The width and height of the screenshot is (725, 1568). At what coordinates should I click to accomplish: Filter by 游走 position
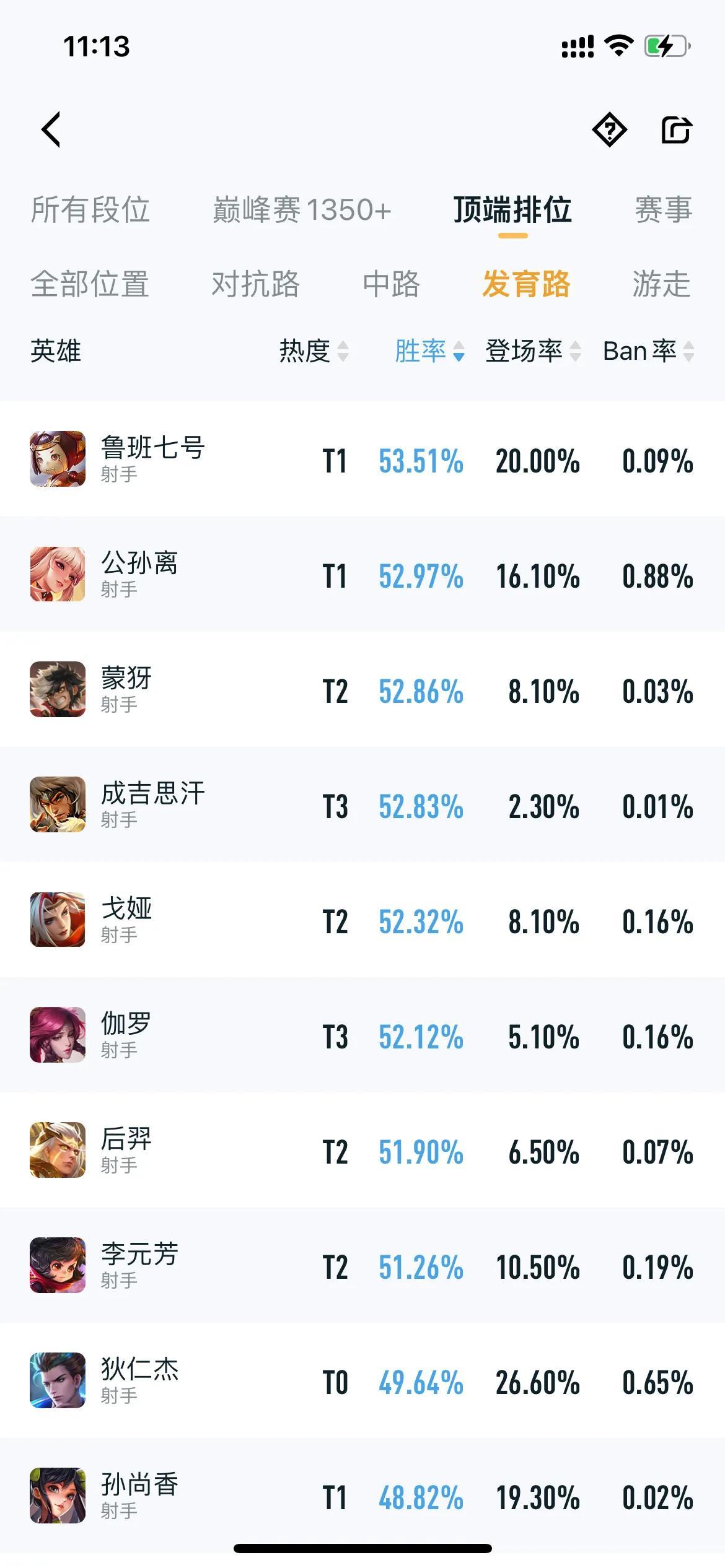[x=661, y=284]
